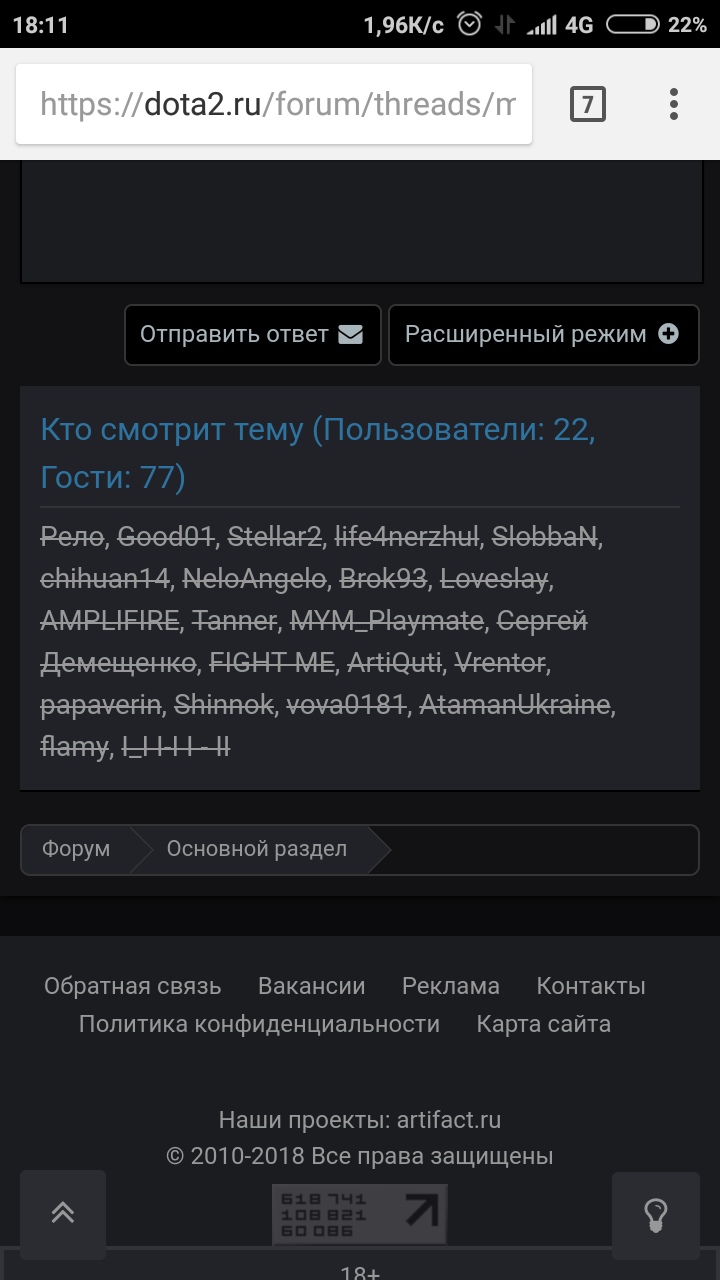Toggle the light bulb theme button
Screen dimensions: 720x1280
[x=655, y=1213]
